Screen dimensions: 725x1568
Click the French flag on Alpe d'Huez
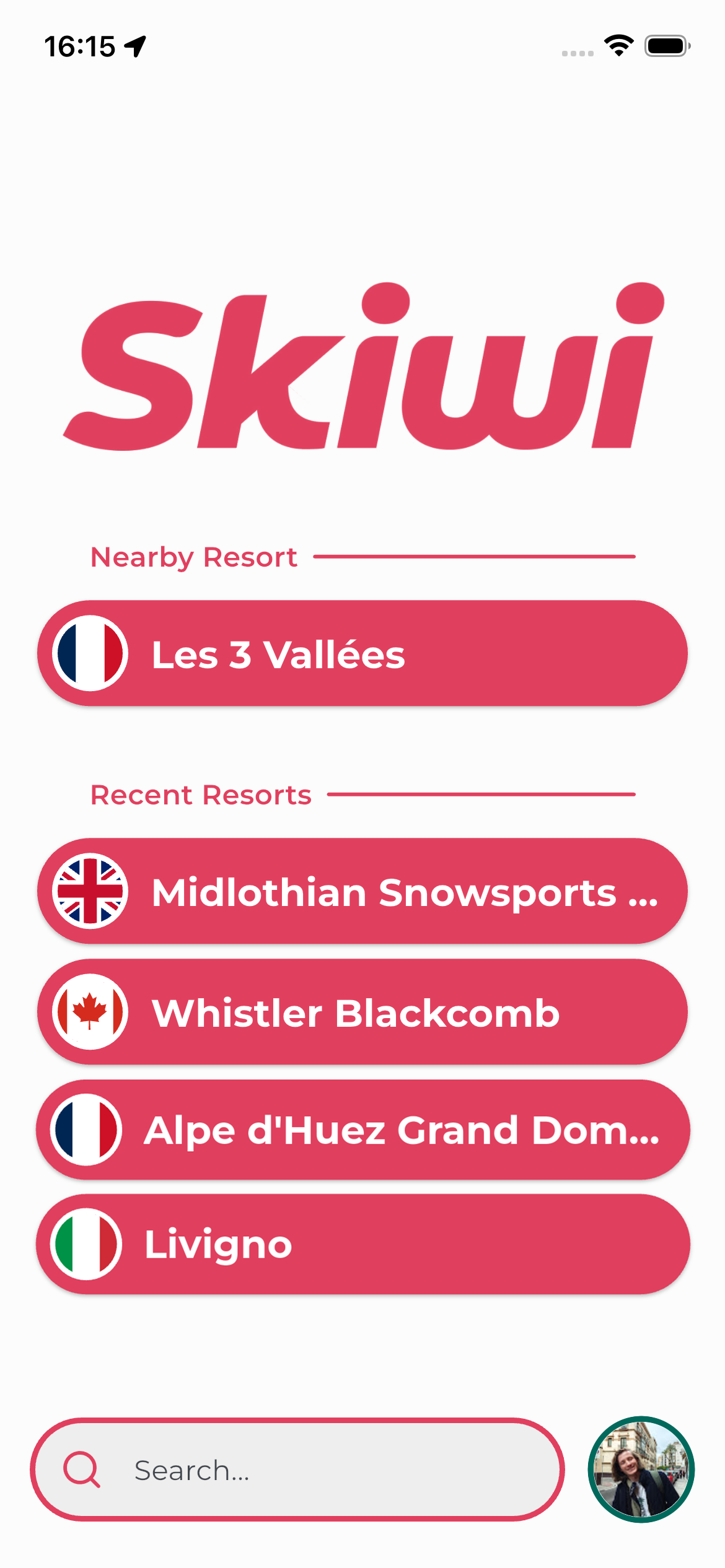[87, 1130]
